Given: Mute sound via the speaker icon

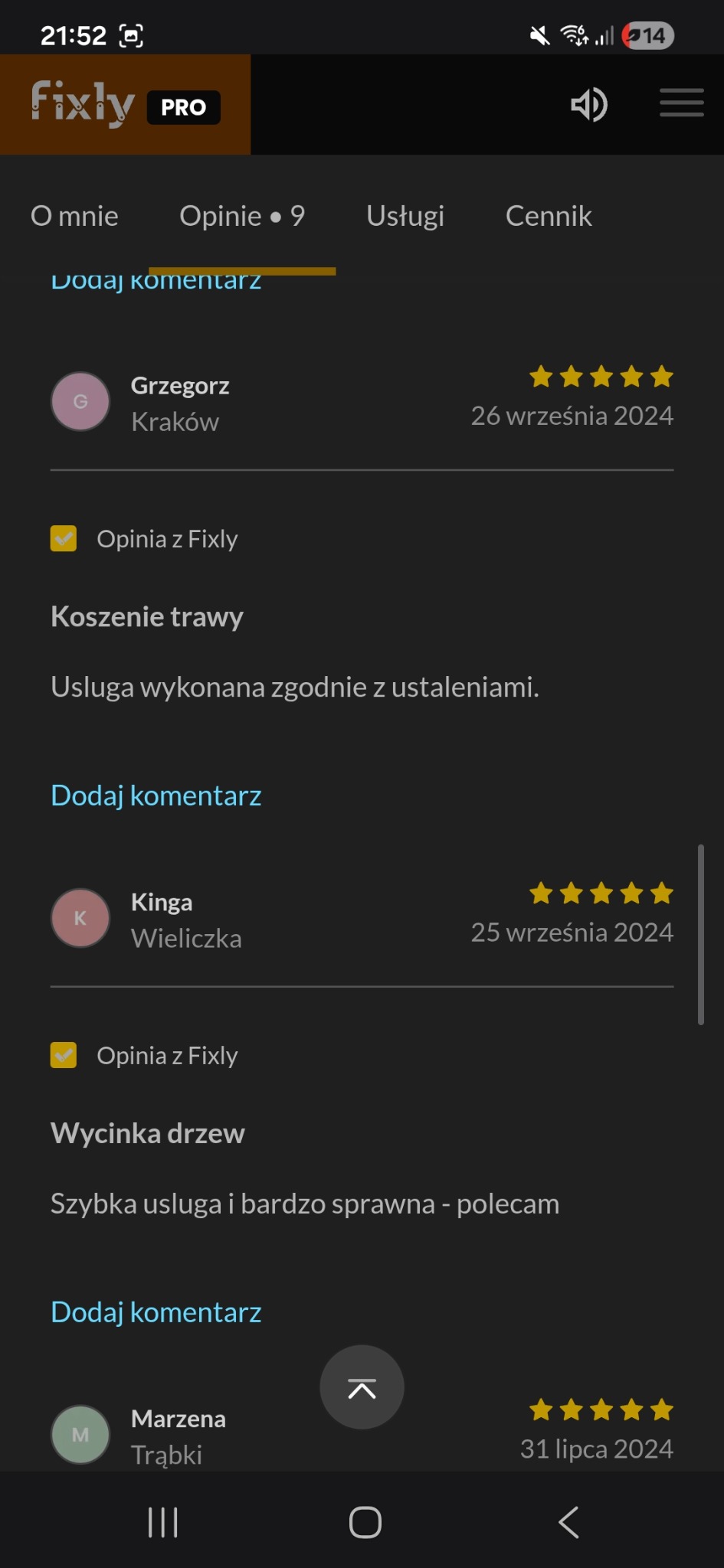Looking at the screenshot, I should [588, 105].
